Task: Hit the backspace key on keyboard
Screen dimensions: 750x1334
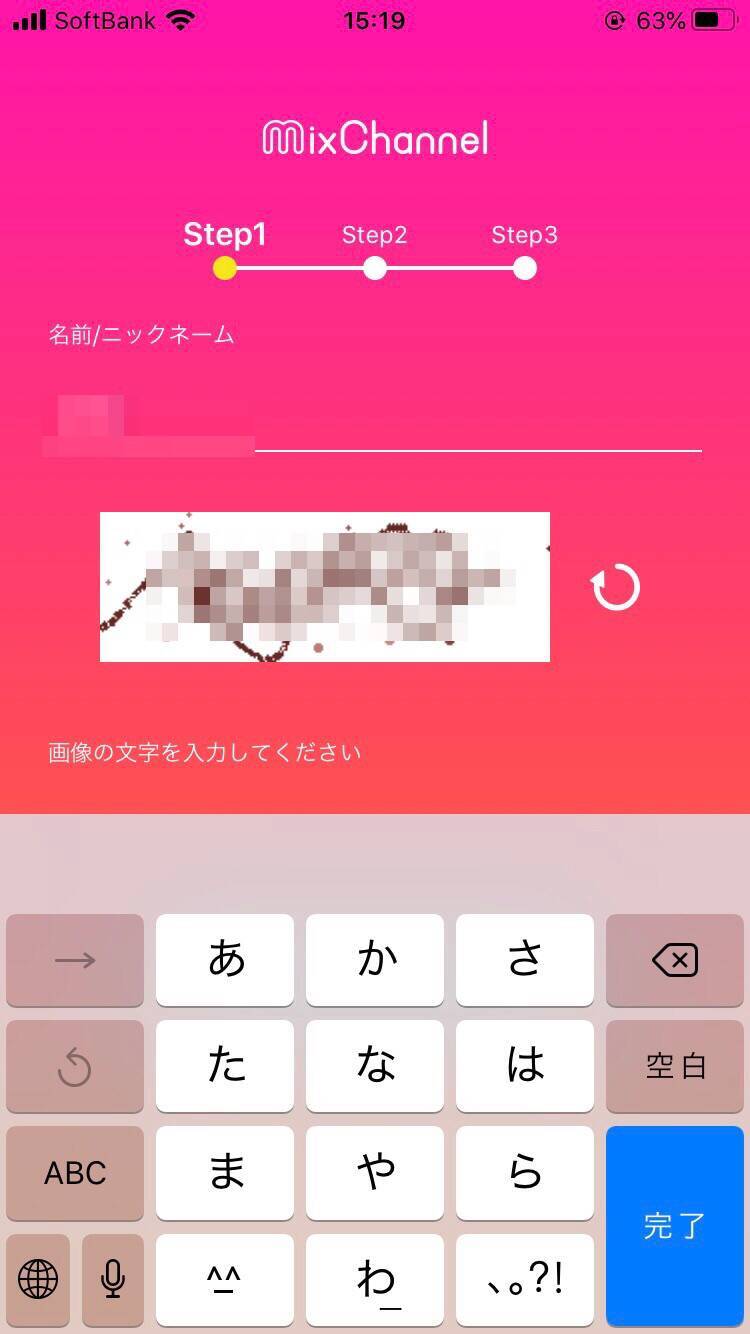Action: pos(674,961)
